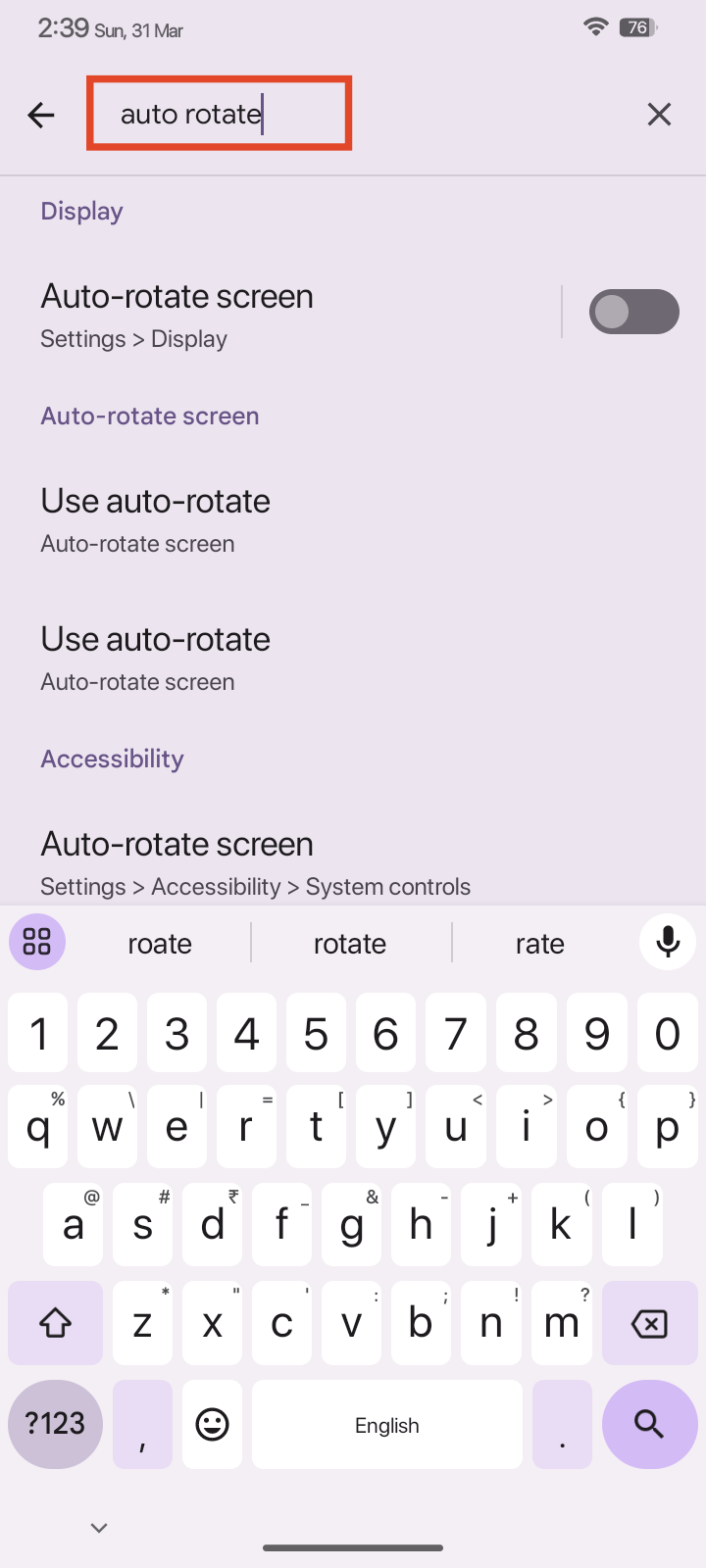The height and width of the screenshot is (1568, 706).
Task: Collapse the keyboard with the down chevron
Action: (97, 1527)
